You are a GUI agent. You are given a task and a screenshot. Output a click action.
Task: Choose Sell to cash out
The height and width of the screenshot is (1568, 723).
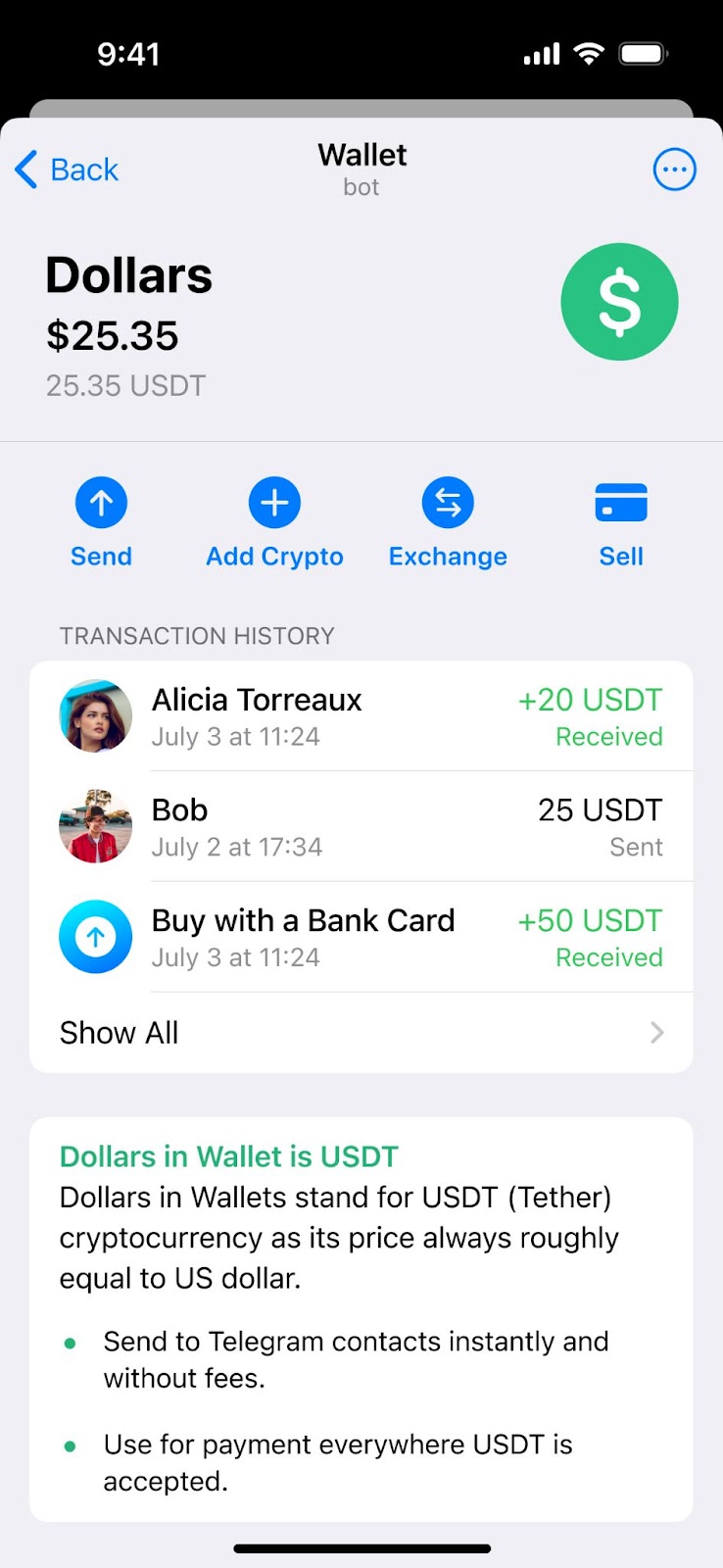(x=621, y=522)
